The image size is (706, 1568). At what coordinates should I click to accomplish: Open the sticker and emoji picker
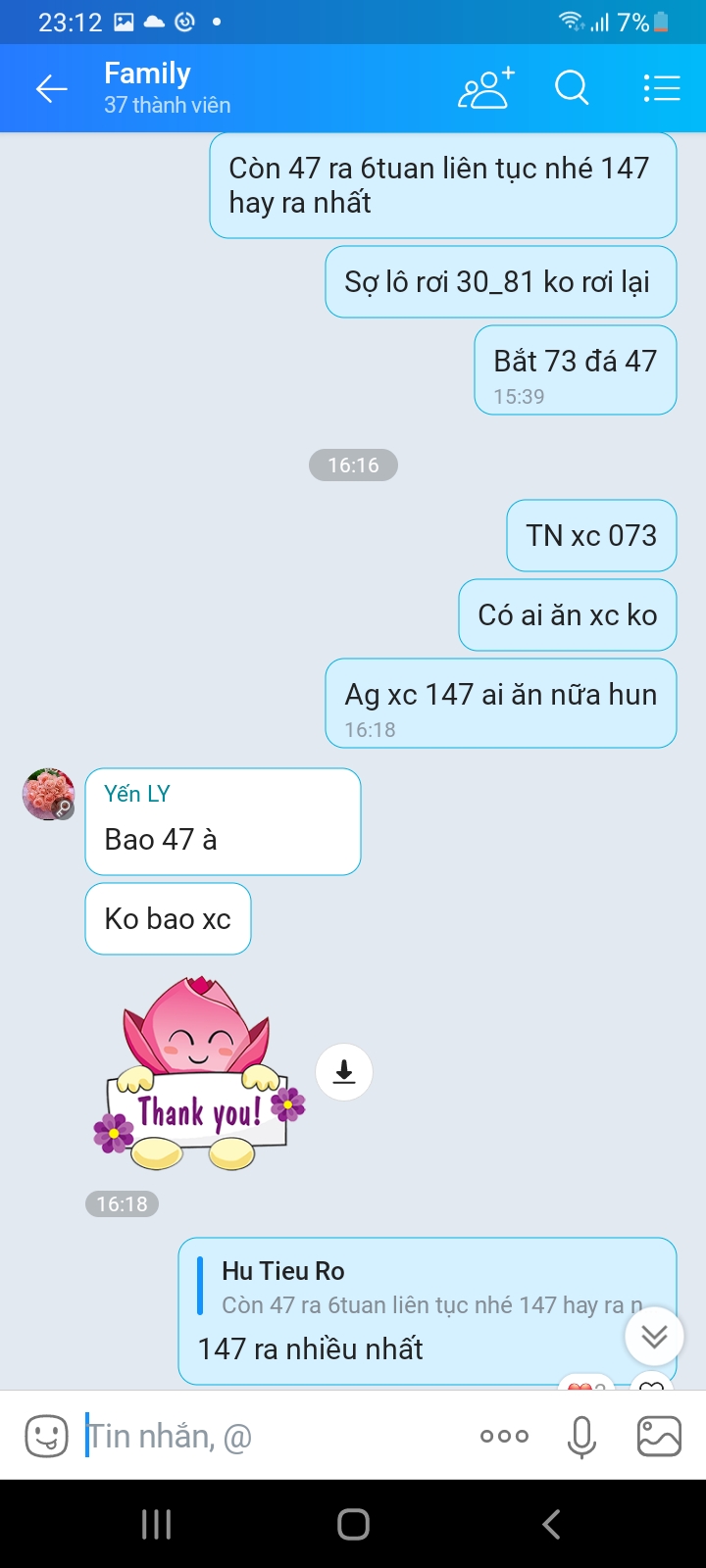tap(46, 1437)
